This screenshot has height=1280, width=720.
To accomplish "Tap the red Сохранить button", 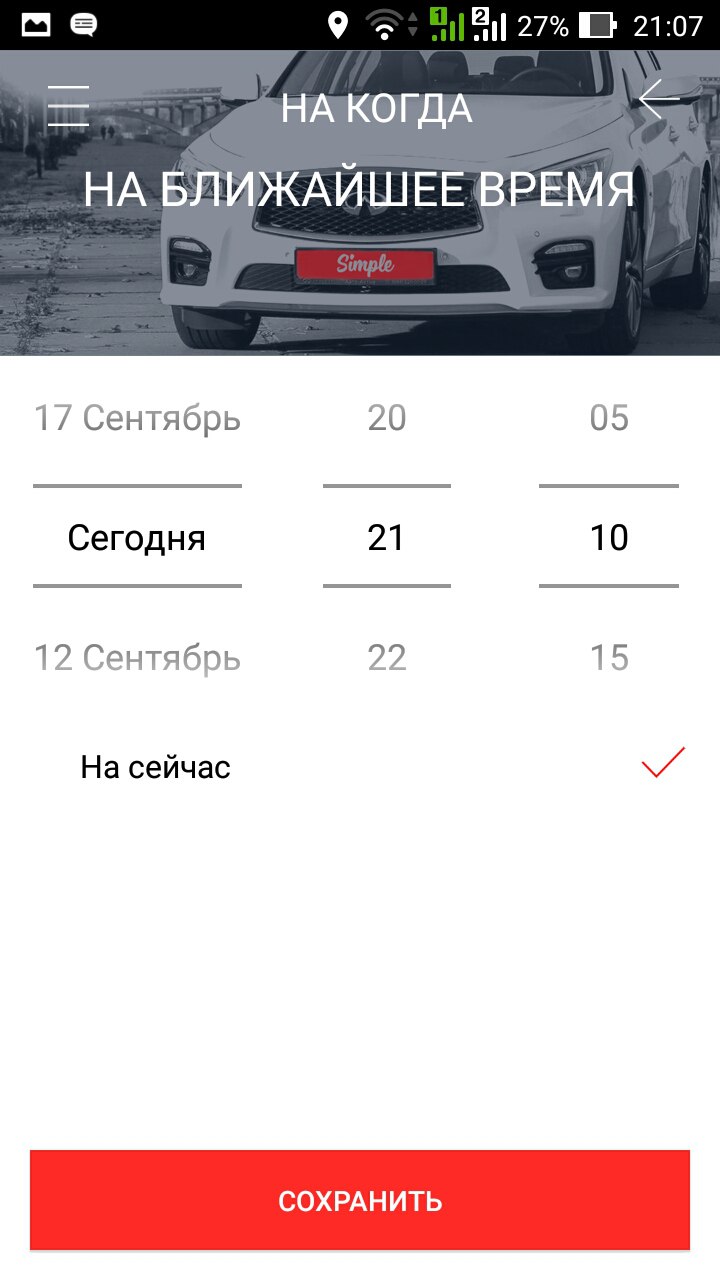I will click(360, 1200).
